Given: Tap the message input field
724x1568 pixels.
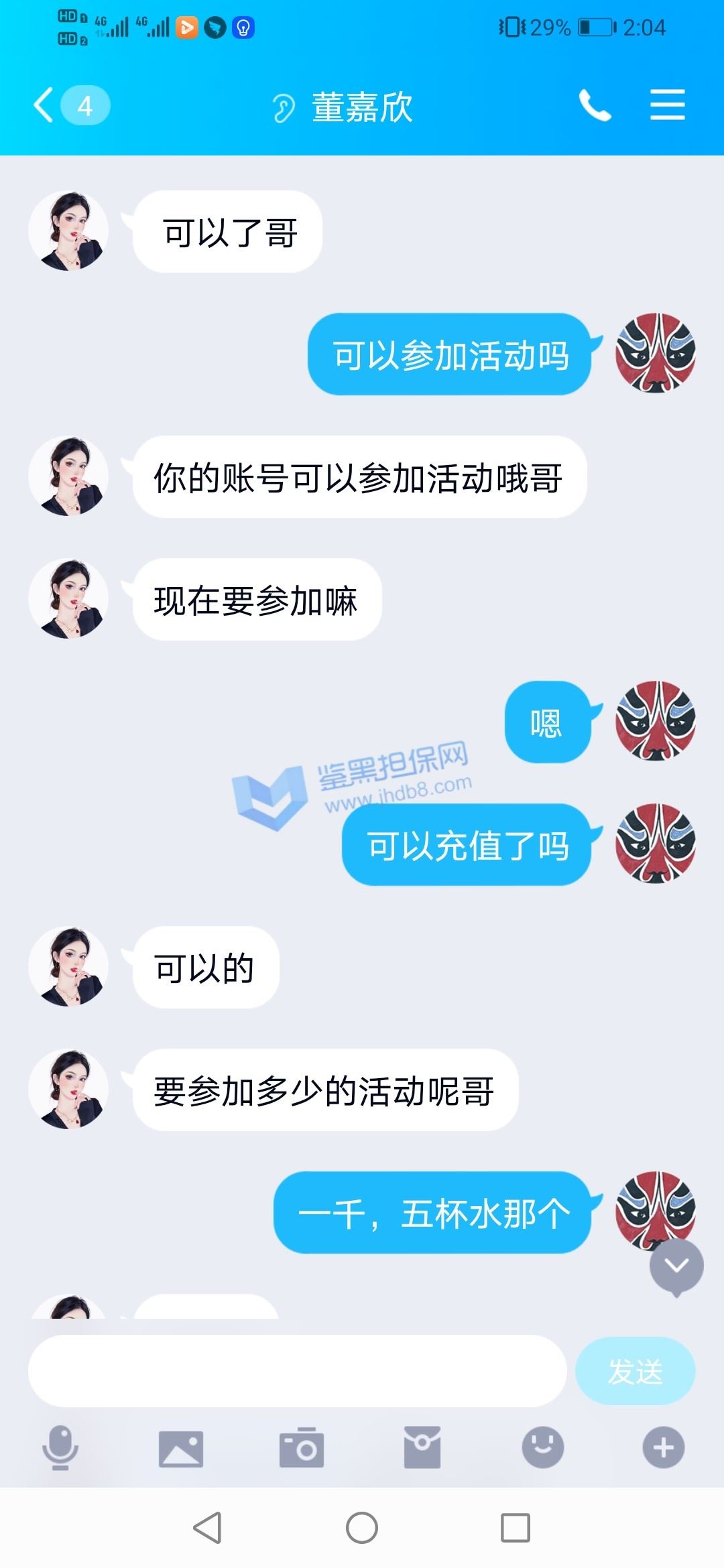Looking at the screenshot, I should point(297,1371).
